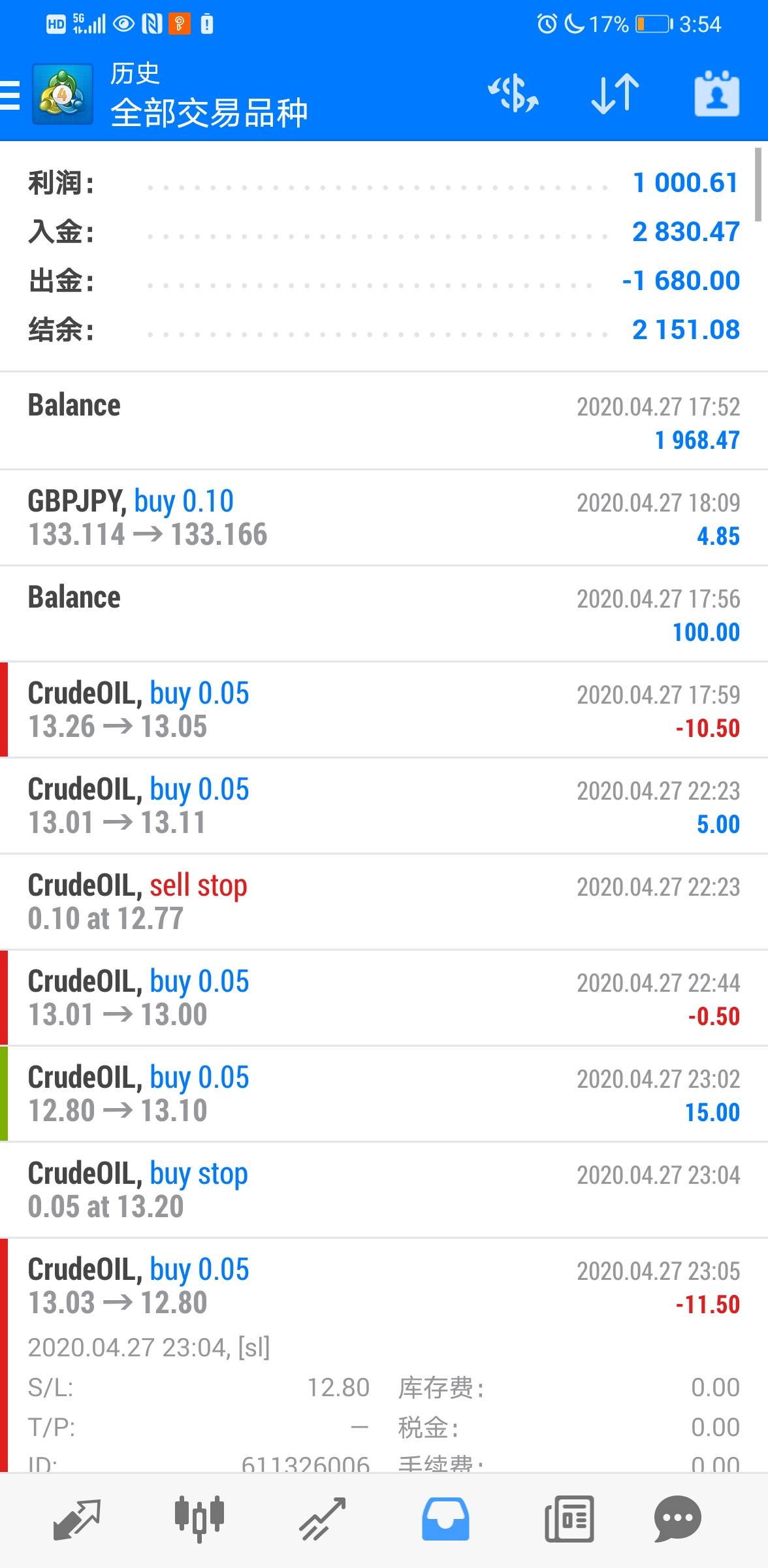Expand the CrudeOIL trade with 15.00 profit

pyautogui.click(x=384, y=1094)
